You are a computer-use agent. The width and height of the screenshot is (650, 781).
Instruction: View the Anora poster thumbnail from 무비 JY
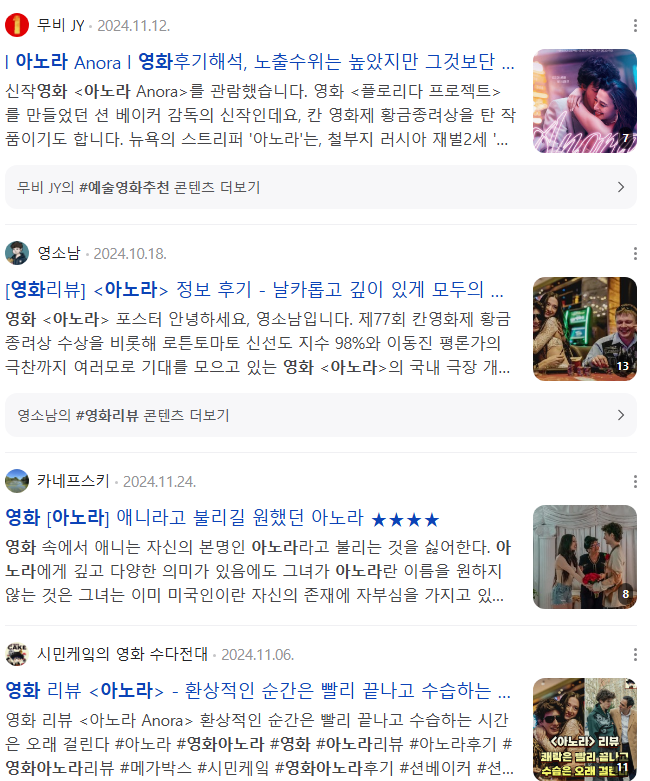click(x=584, y=101)
